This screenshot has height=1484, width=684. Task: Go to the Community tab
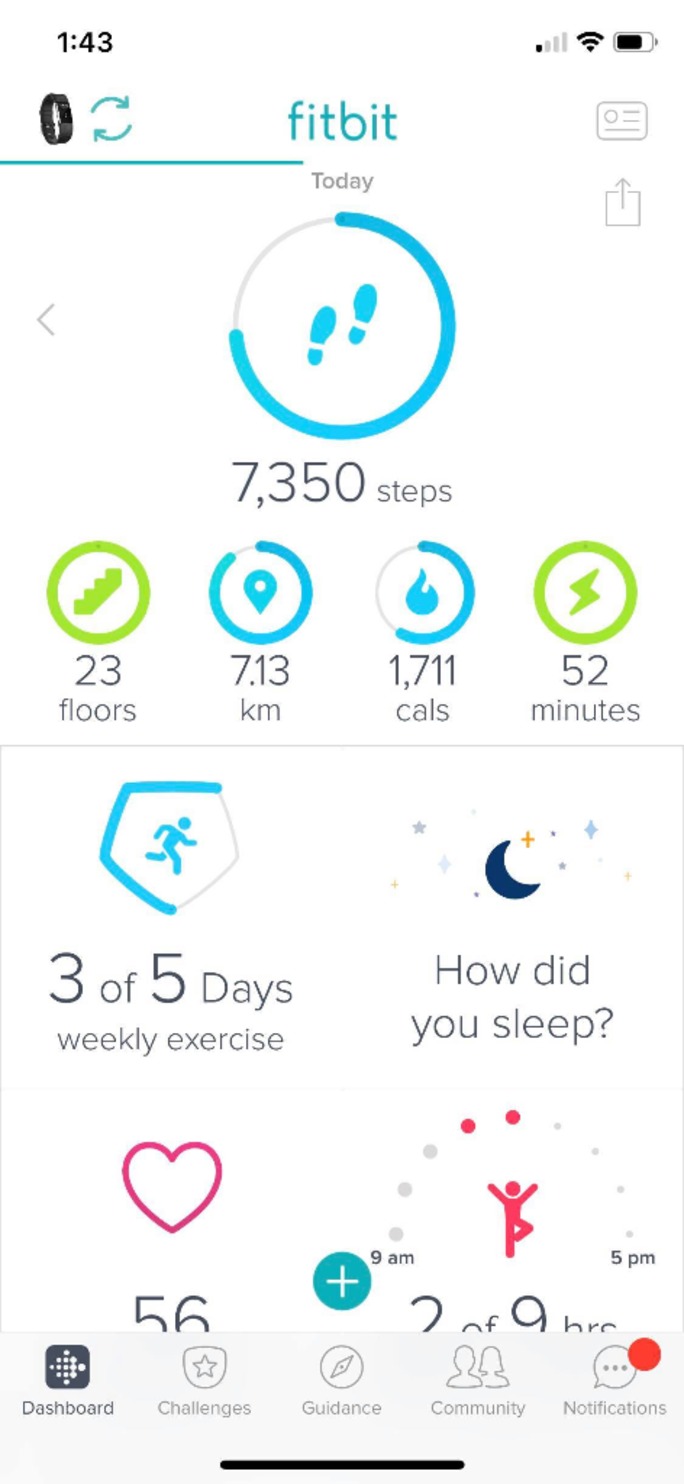[x=477, y=1382]
